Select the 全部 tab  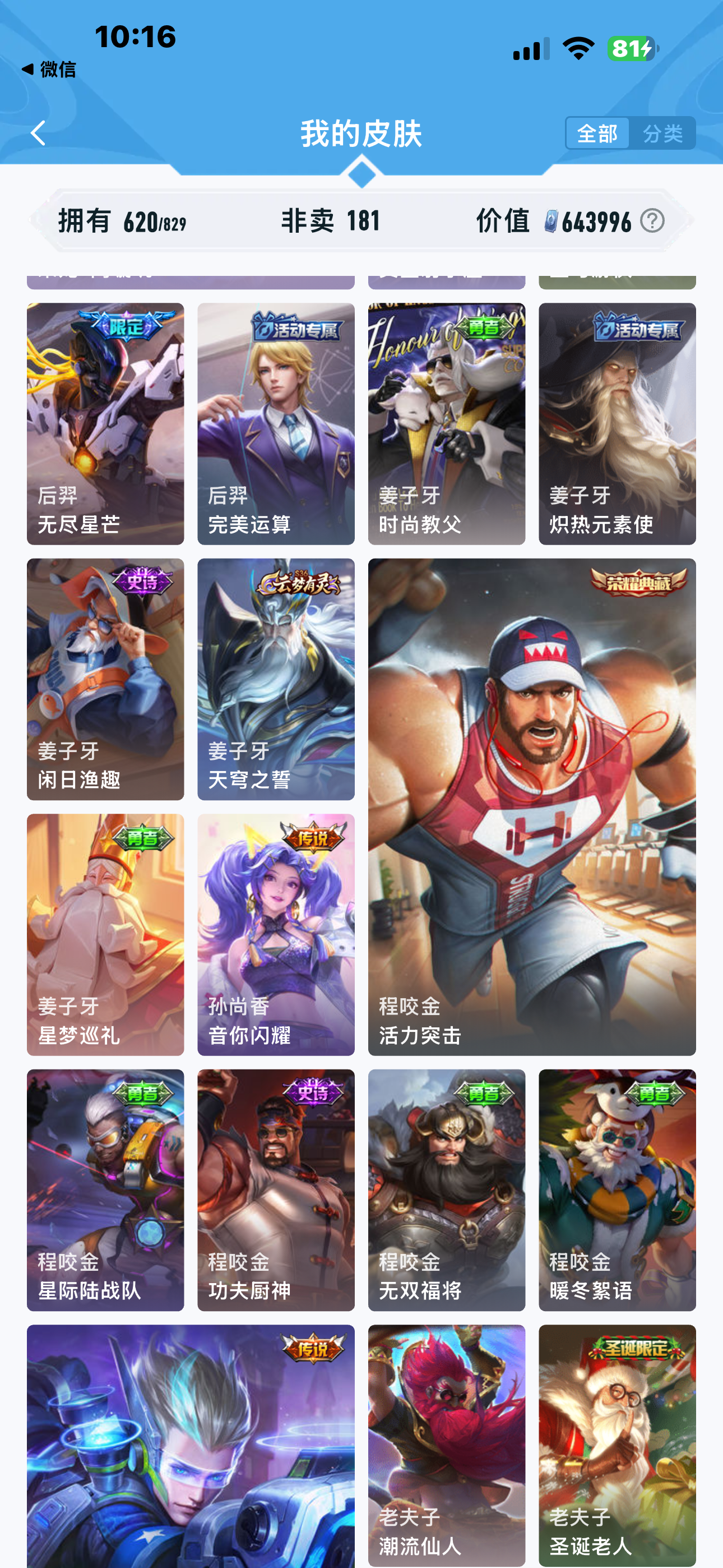coord(597,133)
